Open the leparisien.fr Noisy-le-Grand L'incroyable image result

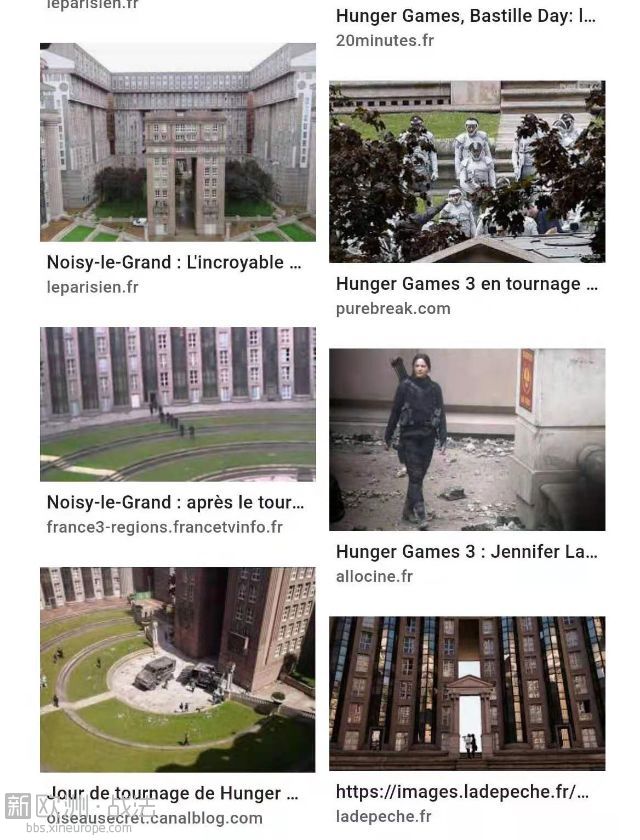177,142
